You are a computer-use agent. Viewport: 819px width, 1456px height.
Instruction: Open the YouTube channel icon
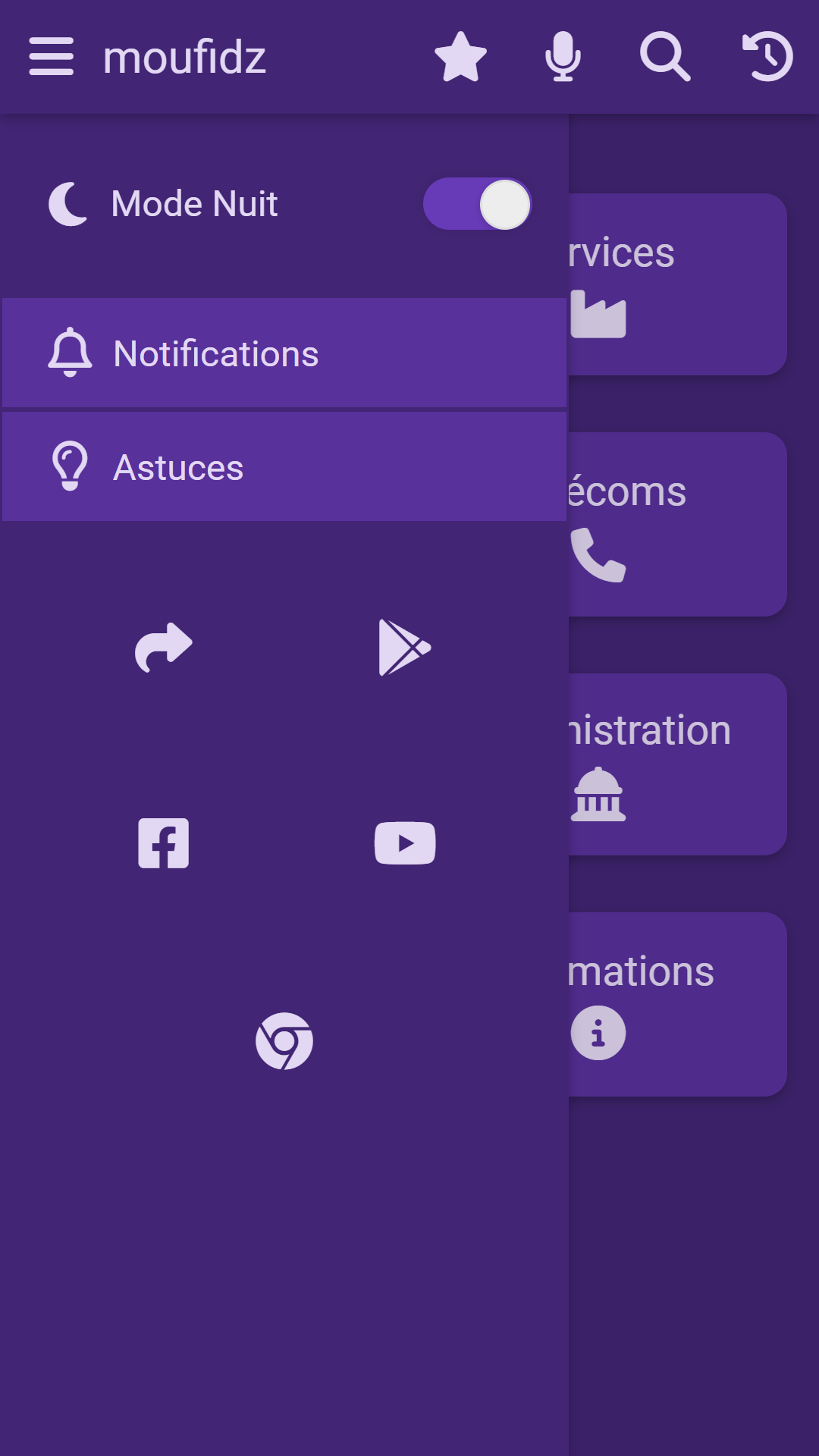(x=405, y=843)
